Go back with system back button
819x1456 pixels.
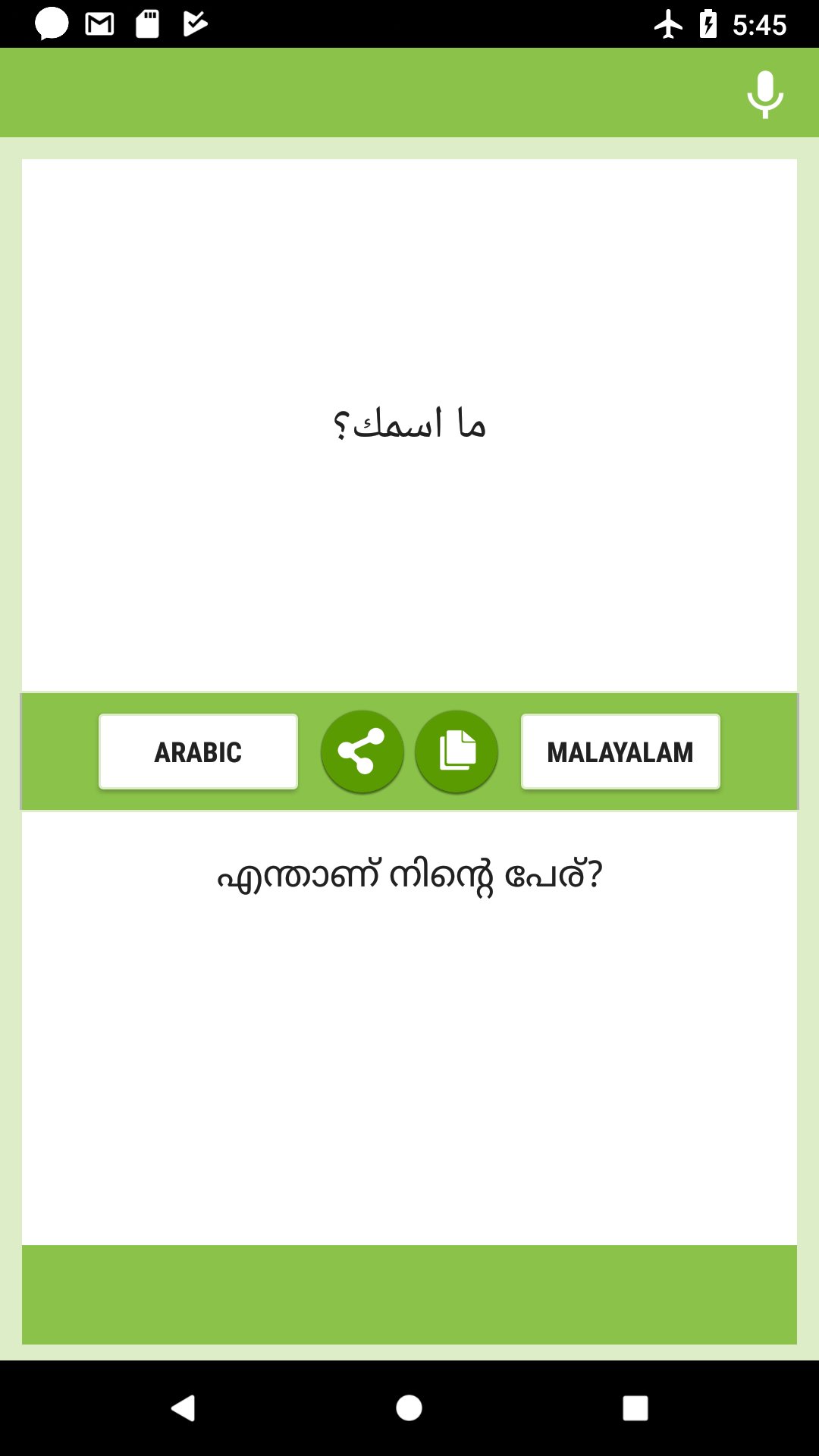[183, 1408]
